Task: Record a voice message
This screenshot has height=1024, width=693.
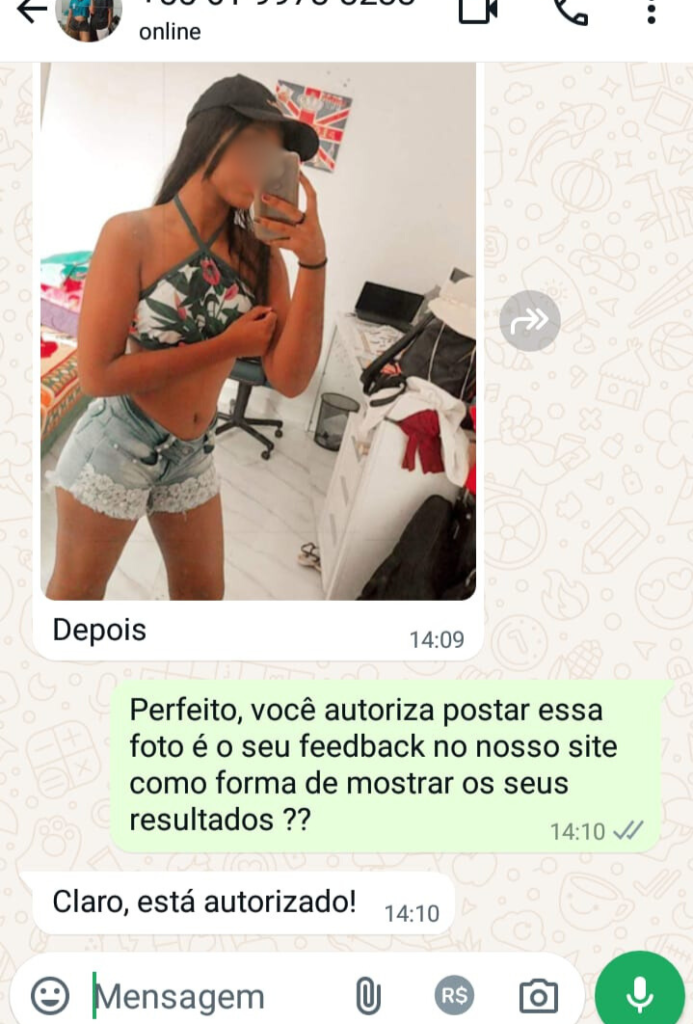Action: coord(639,994)
